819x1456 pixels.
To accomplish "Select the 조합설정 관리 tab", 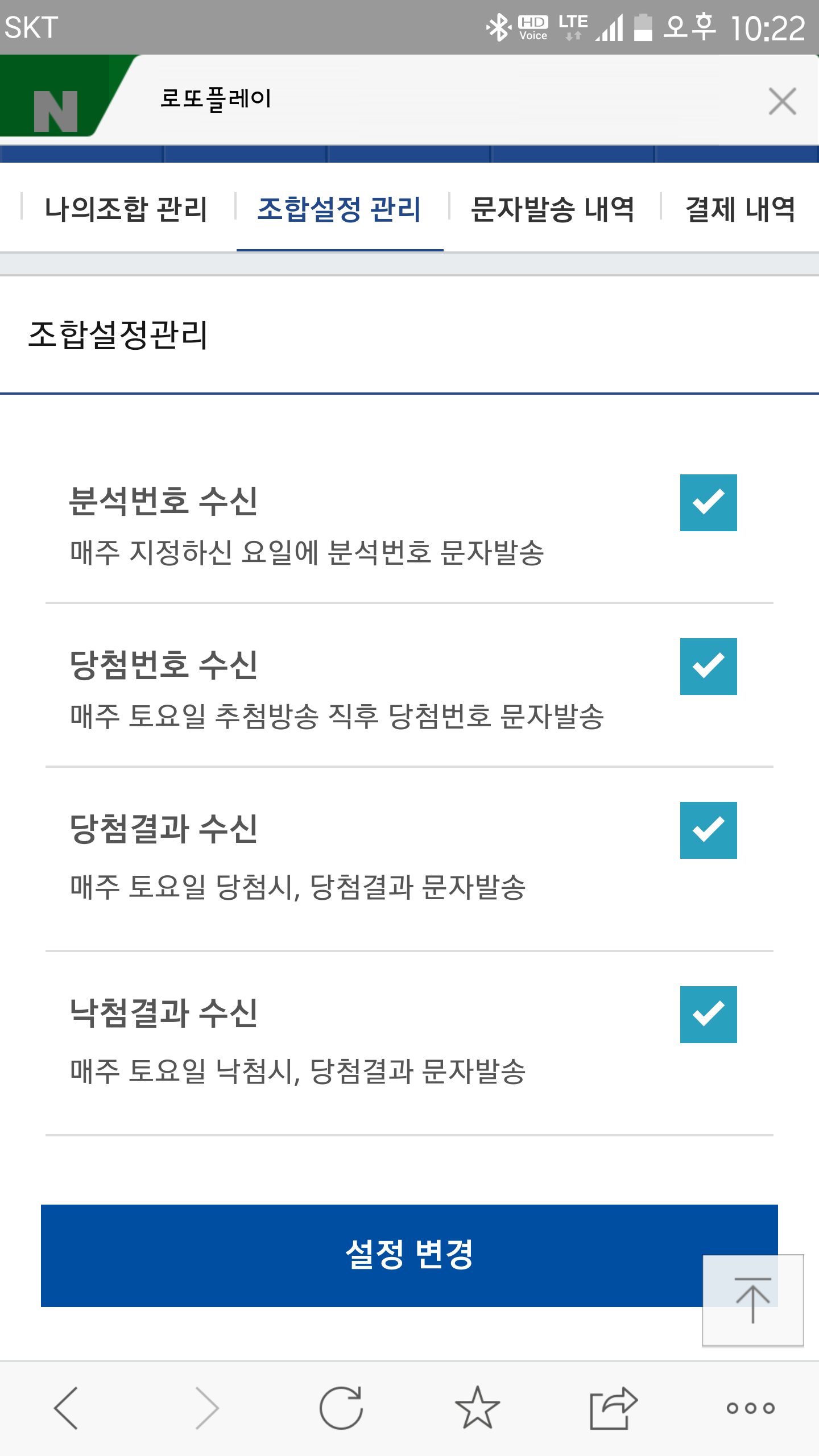I will 340,209.
